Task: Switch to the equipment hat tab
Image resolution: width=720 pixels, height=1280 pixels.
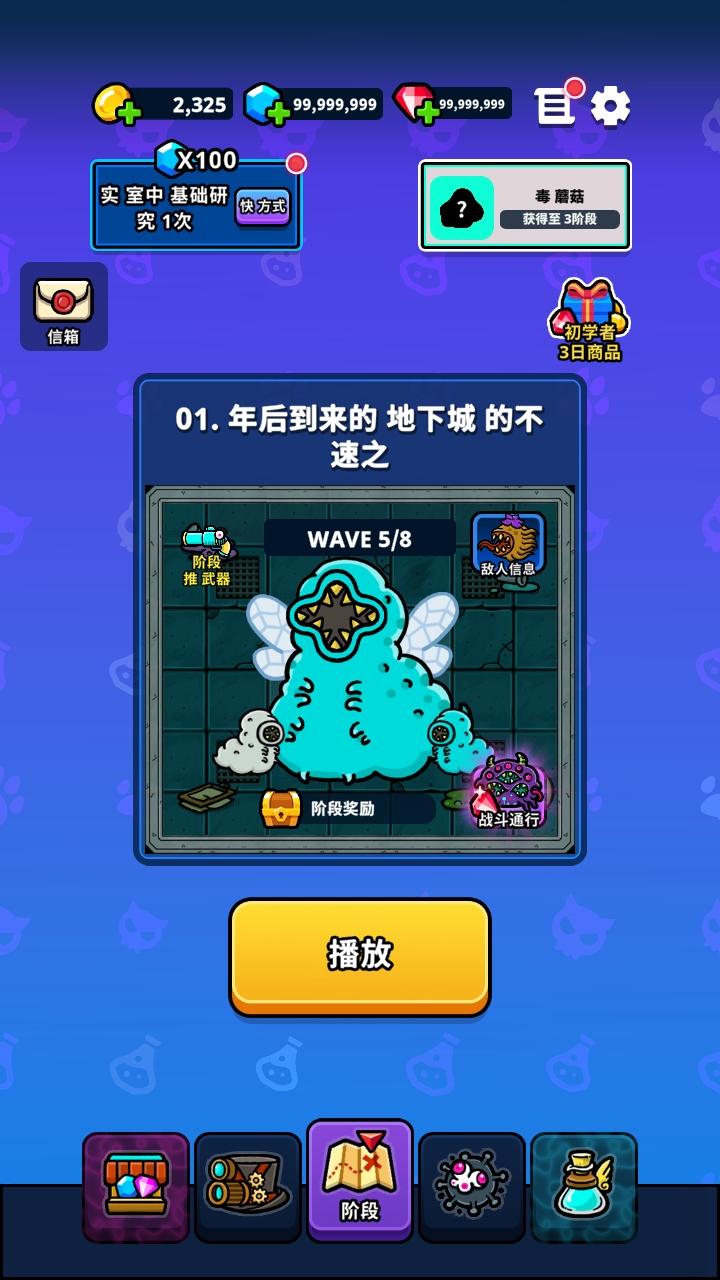Action: point(248,1186)
